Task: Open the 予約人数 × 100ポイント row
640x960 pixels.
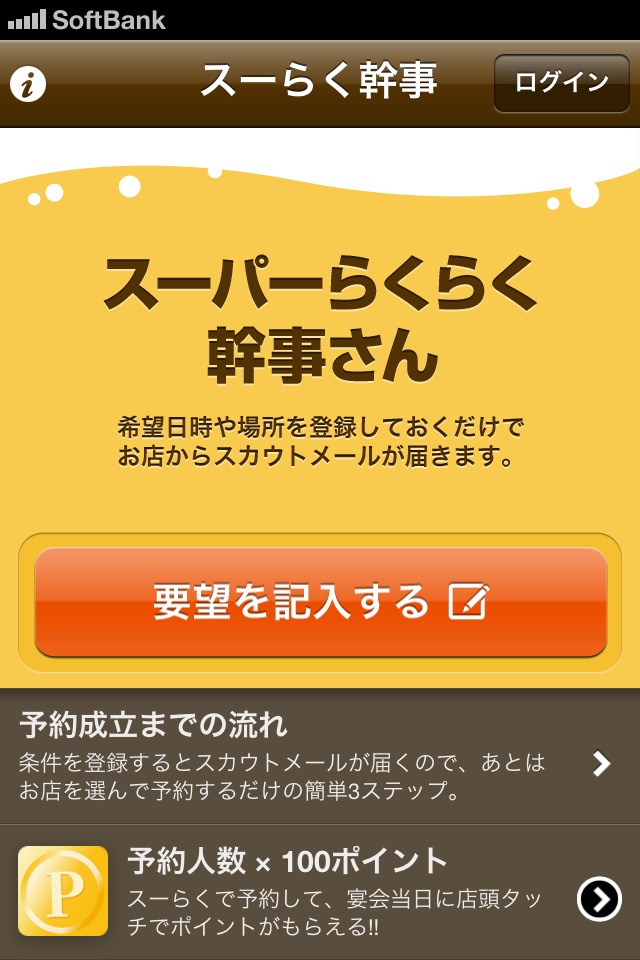Action: coord(320,892)
